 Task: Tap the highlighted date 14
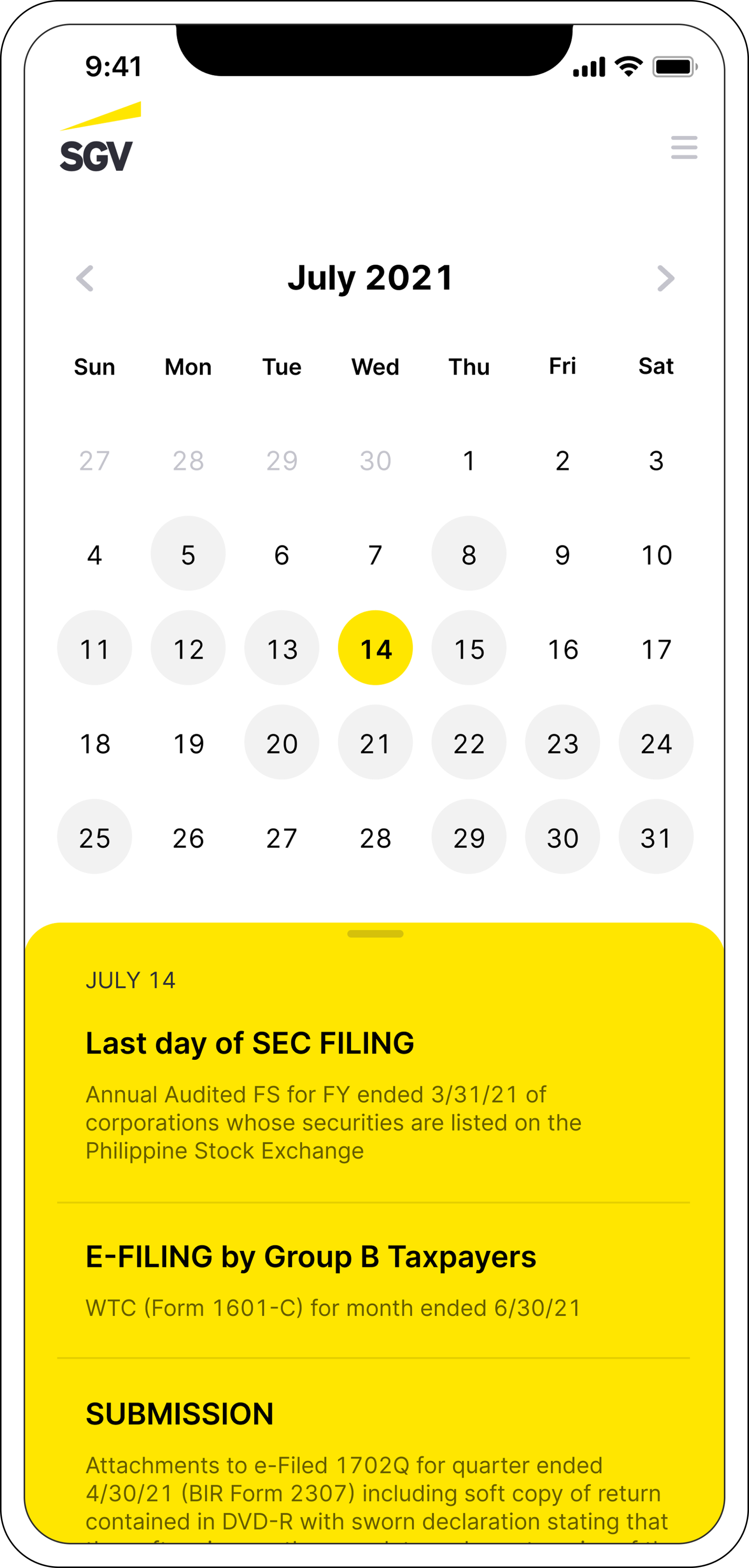(x=375, y=648)
